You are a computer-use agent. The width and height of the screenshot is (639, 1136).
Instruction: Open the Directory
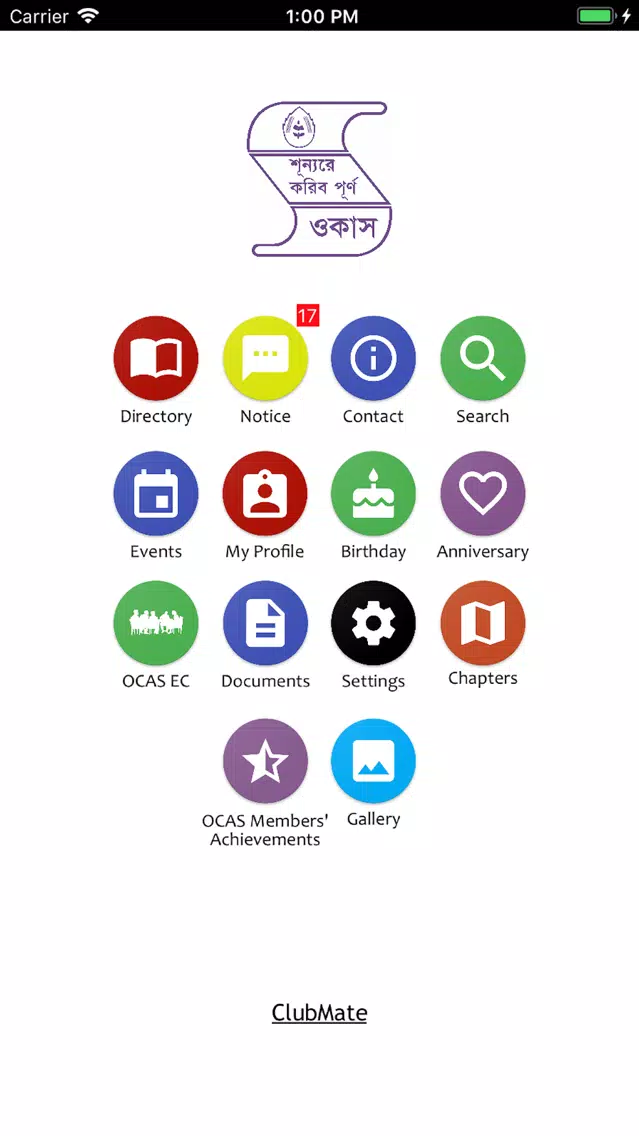[x=156, y=358]
